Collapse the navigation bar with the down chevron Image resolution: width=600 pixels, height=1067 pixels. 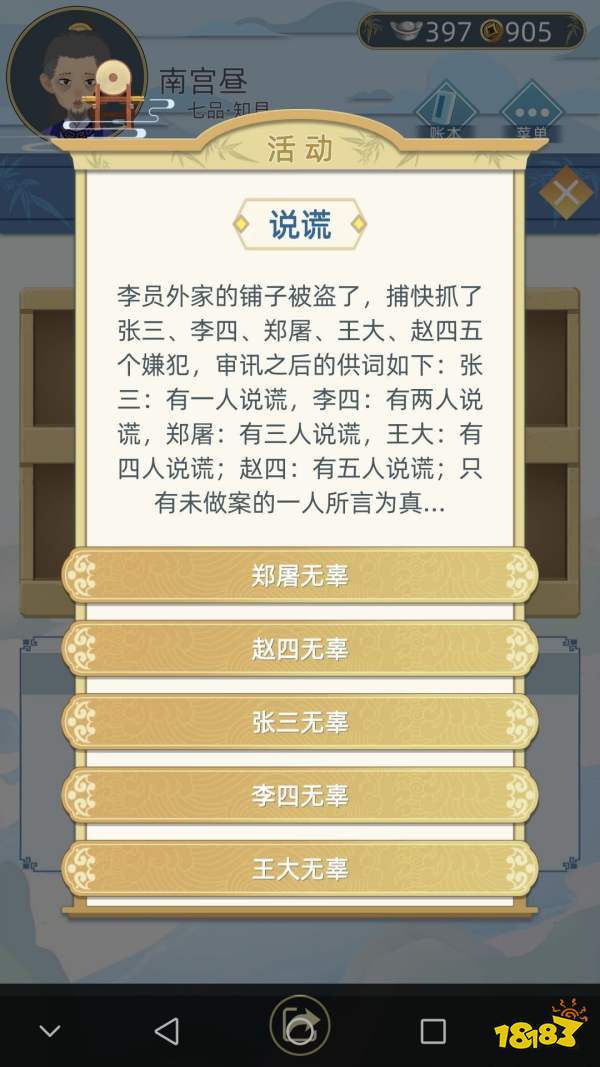coord(50,1030)
